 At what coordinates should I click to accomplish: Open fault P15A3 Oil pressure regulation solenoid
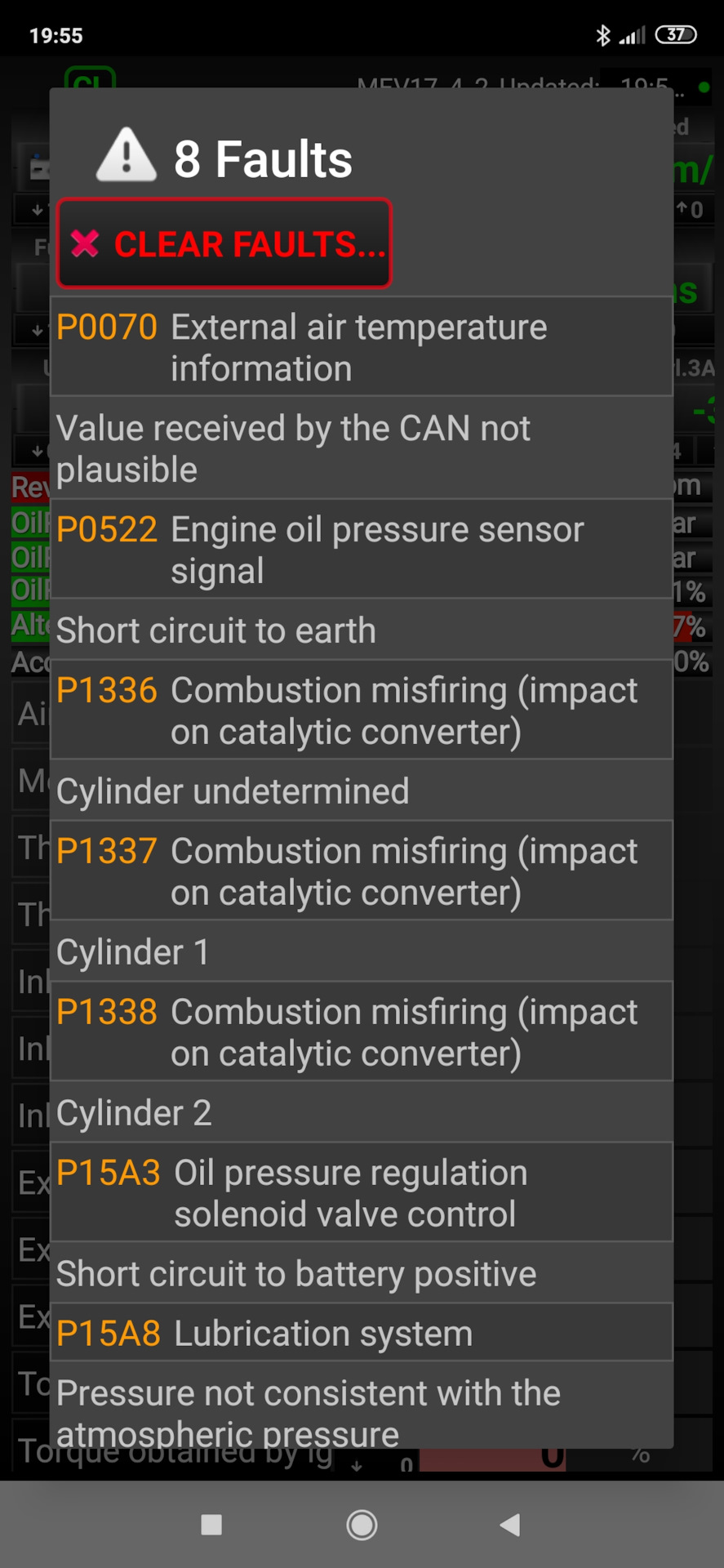tap(362, 1192)
